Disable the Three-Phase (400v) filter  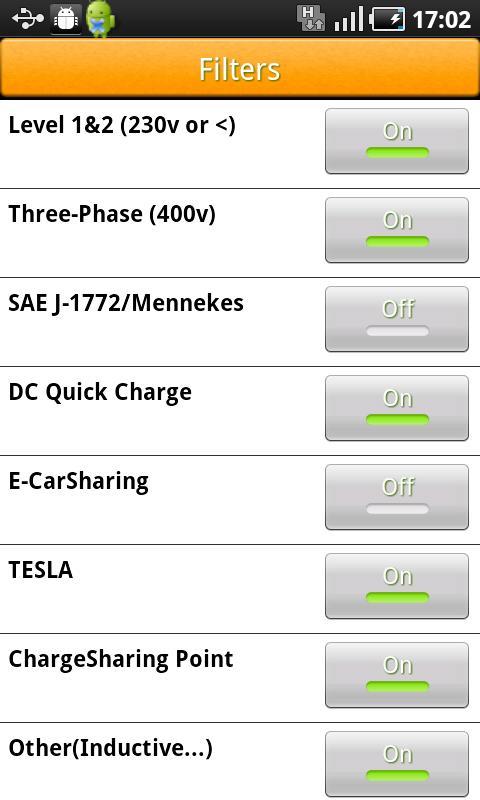[397, 230]
